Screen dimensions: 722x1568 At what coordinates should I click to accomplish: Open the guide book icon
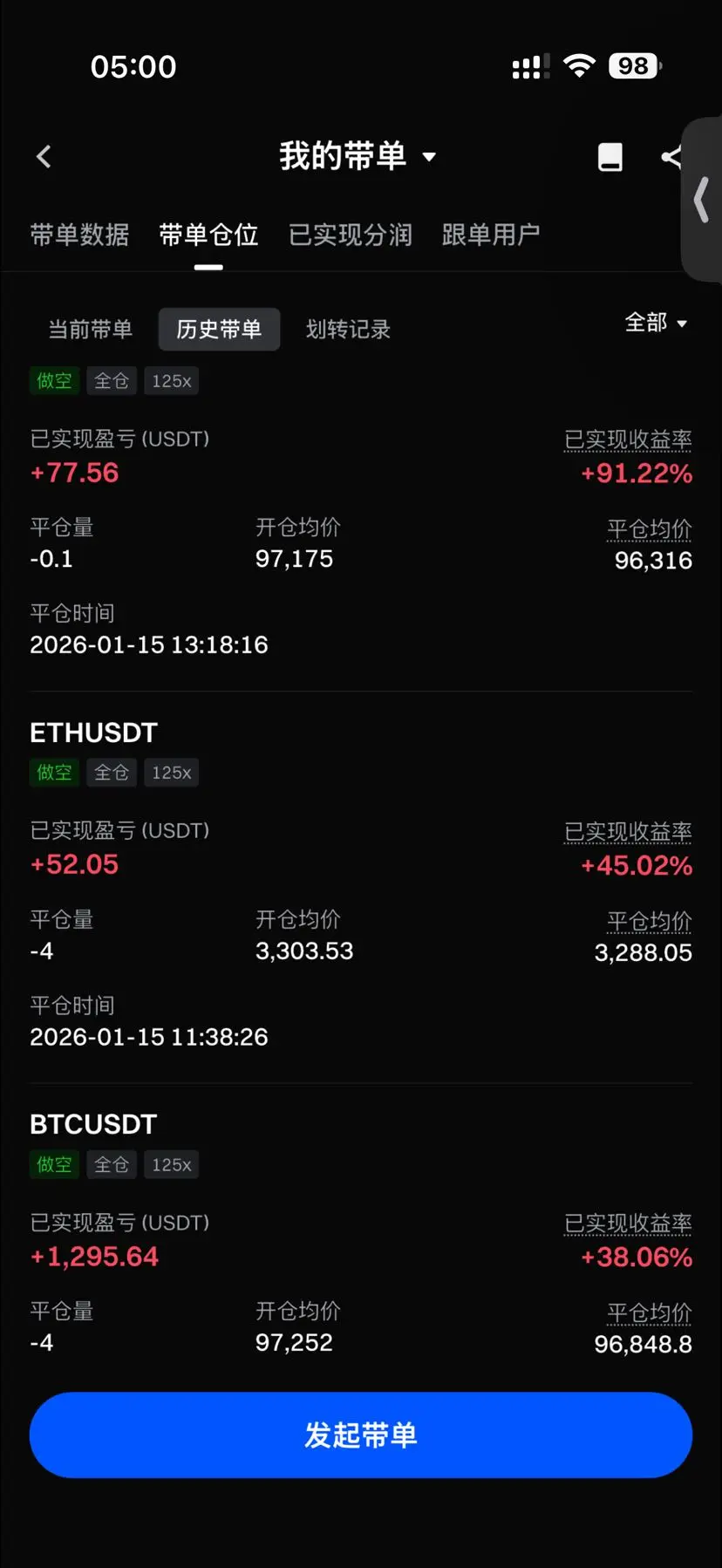pos(610,157)
